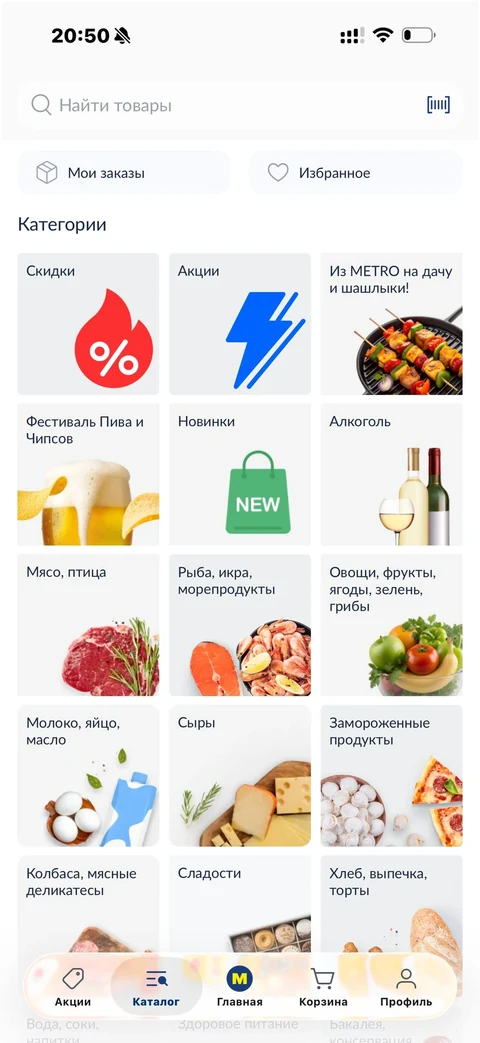Viewport: 480px width, 1043px height.
Task: Open the Акции category tile
Action: click(x=240, y=324)
